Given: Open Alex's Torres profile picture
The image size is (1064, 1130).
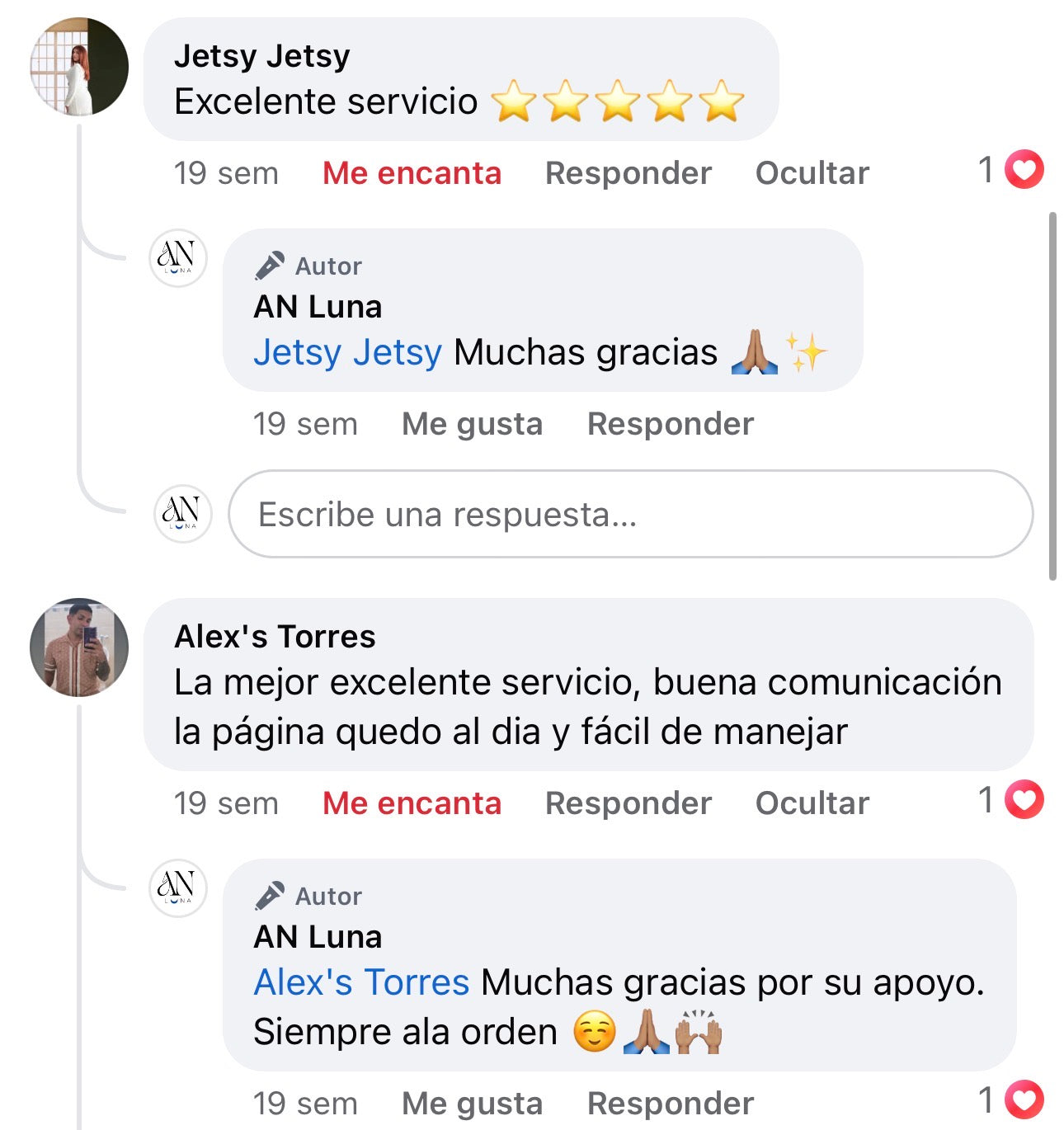Looking at the screenshot, I should click(79, 647).
